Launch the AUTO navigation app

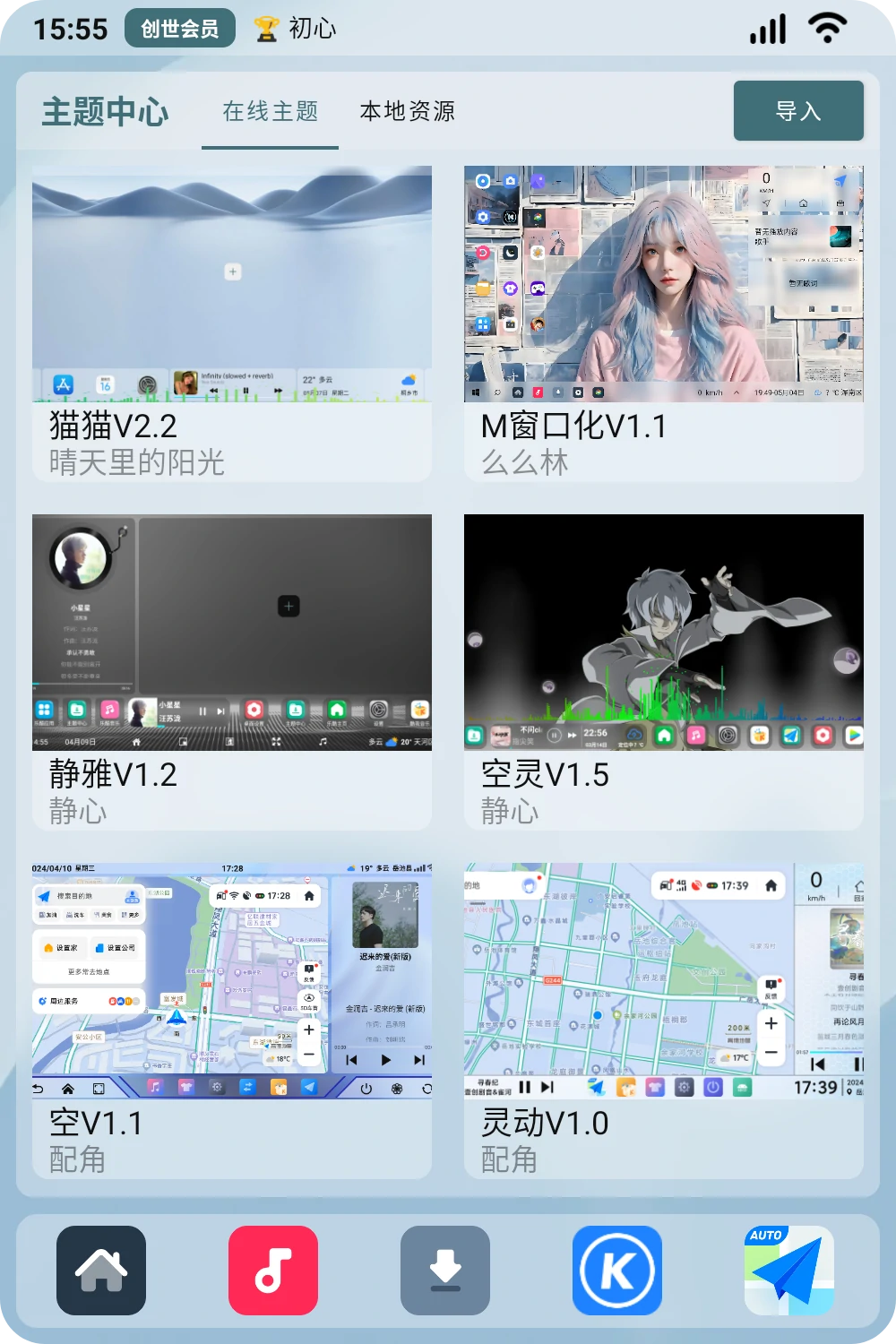789,1271
